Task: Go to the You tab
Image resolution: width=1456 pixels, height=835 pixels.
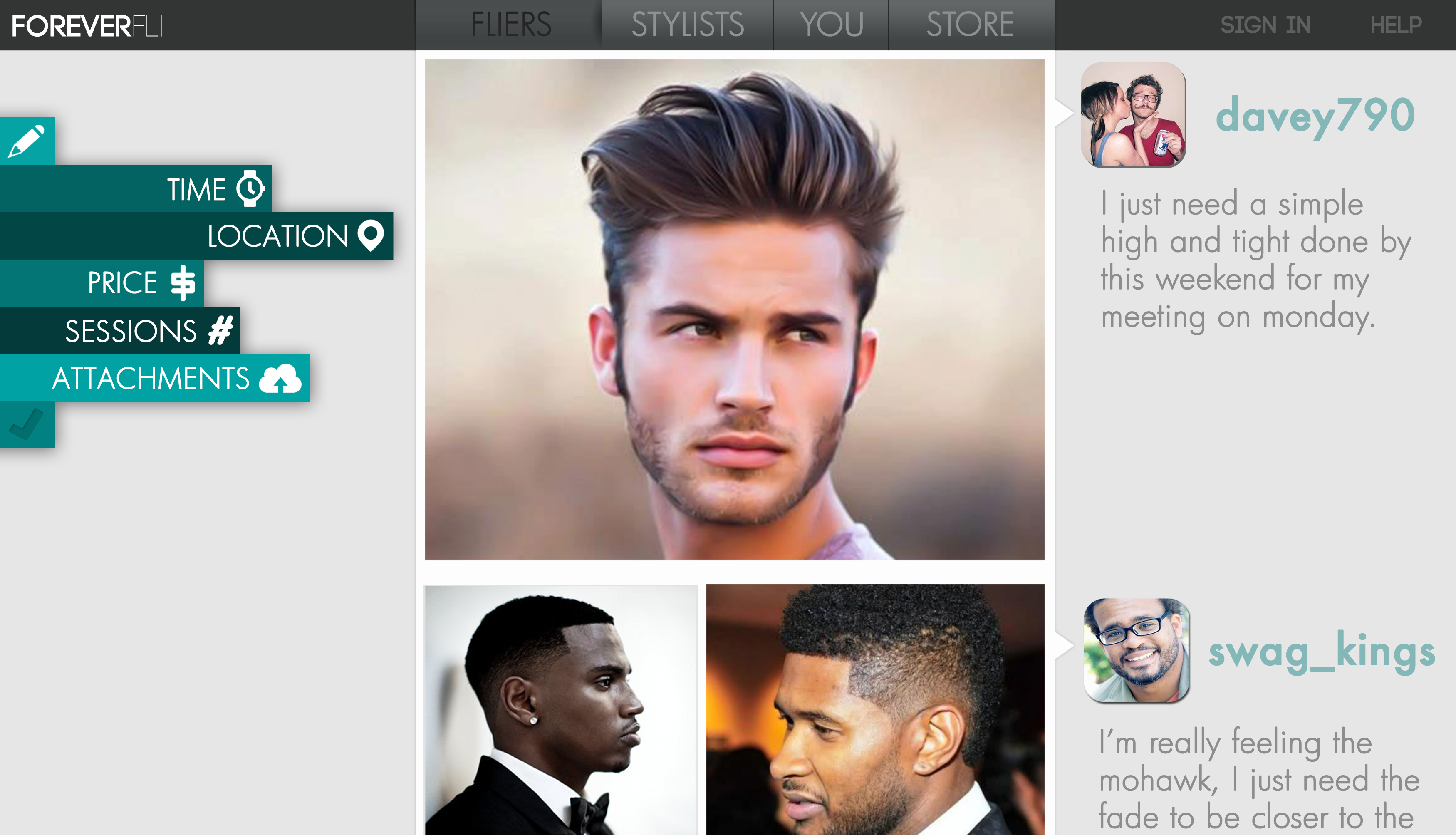Action: pyautogui.click(x=831, y=25)
